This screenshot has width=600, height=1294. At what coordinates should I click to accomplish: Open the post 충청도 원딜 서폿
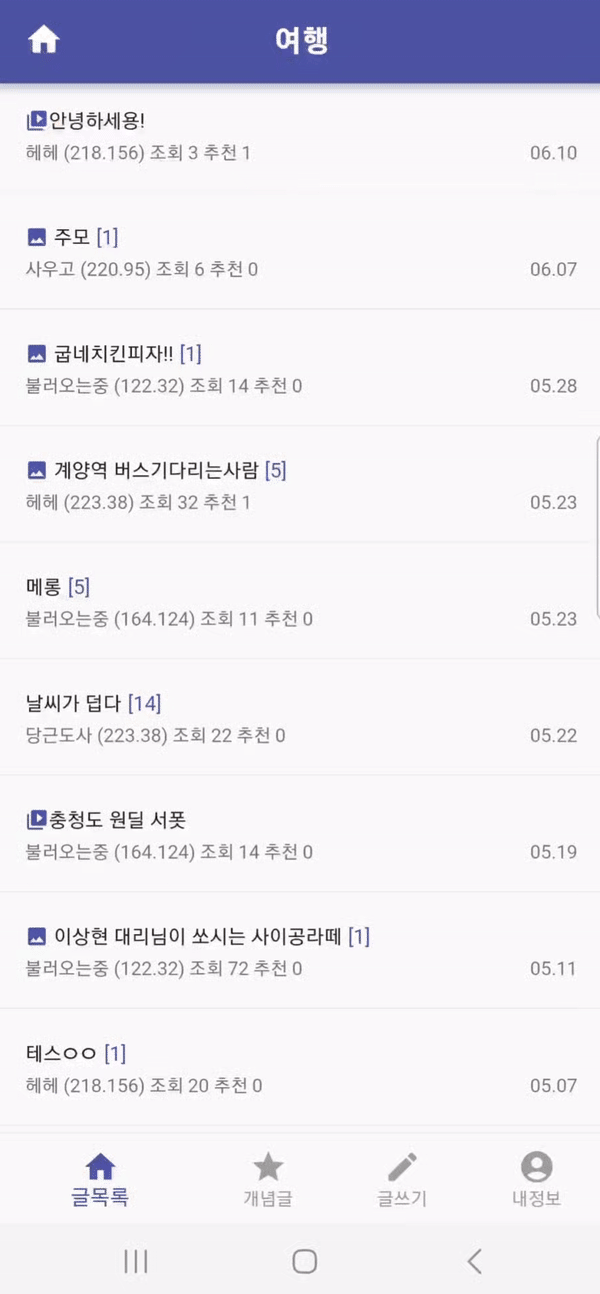coord(300,834)
